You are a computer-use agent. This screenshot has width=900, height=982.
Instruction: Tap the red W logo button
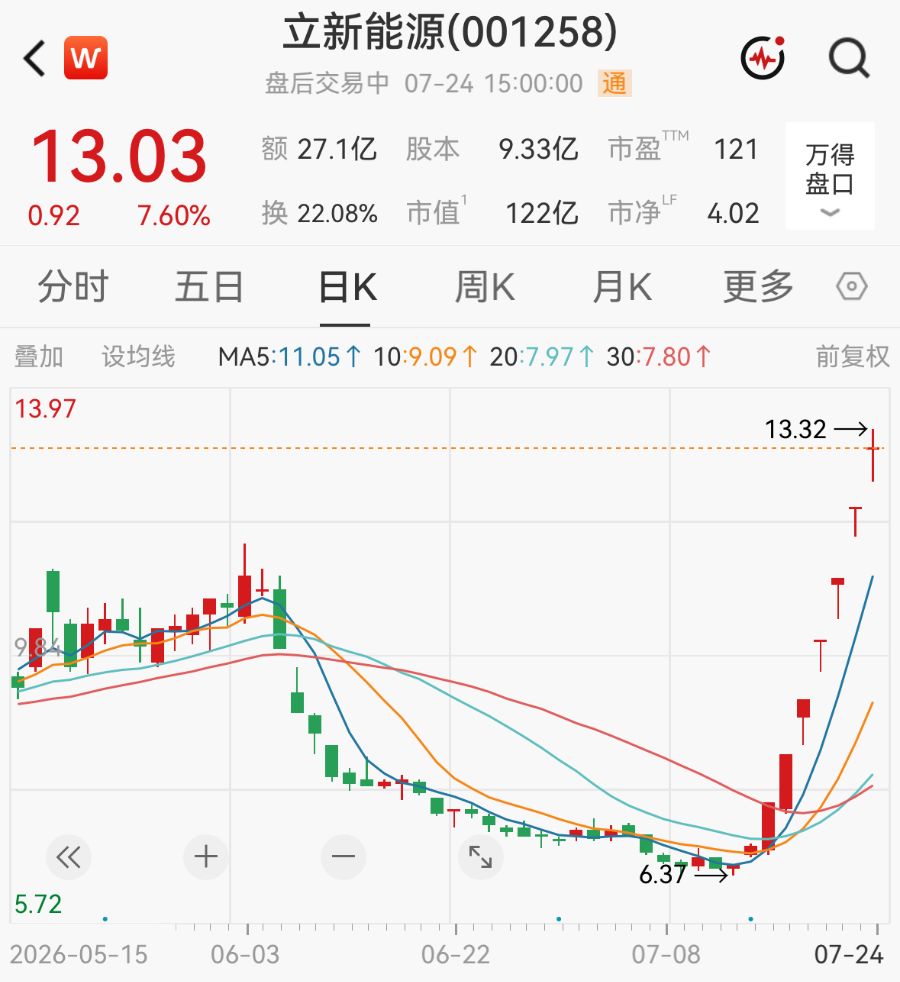(86, 58)
